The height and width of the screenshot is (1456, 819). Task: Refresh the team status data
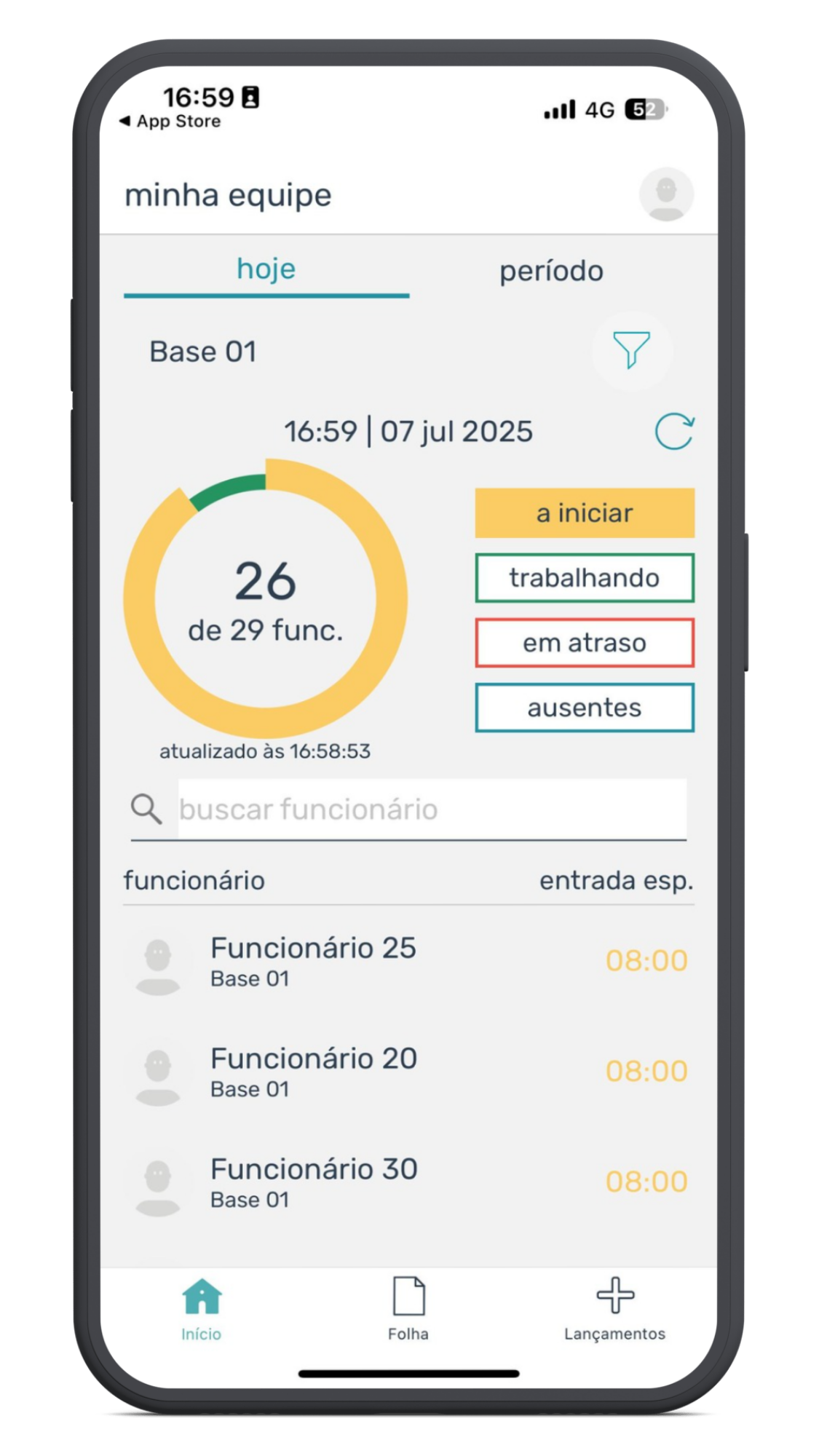pos(674,432)
